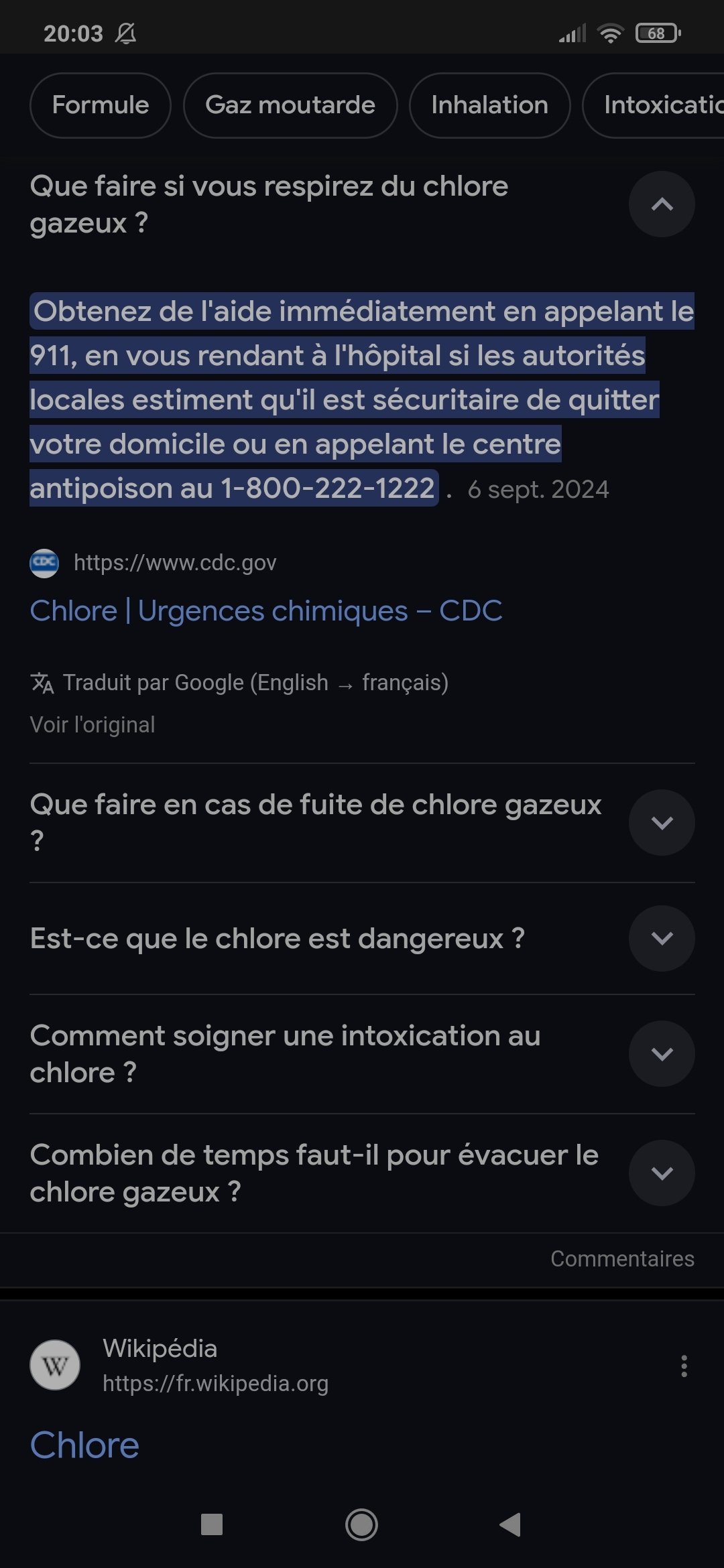Open the overflow menu for the Wikipédia result

[684, 1366]
